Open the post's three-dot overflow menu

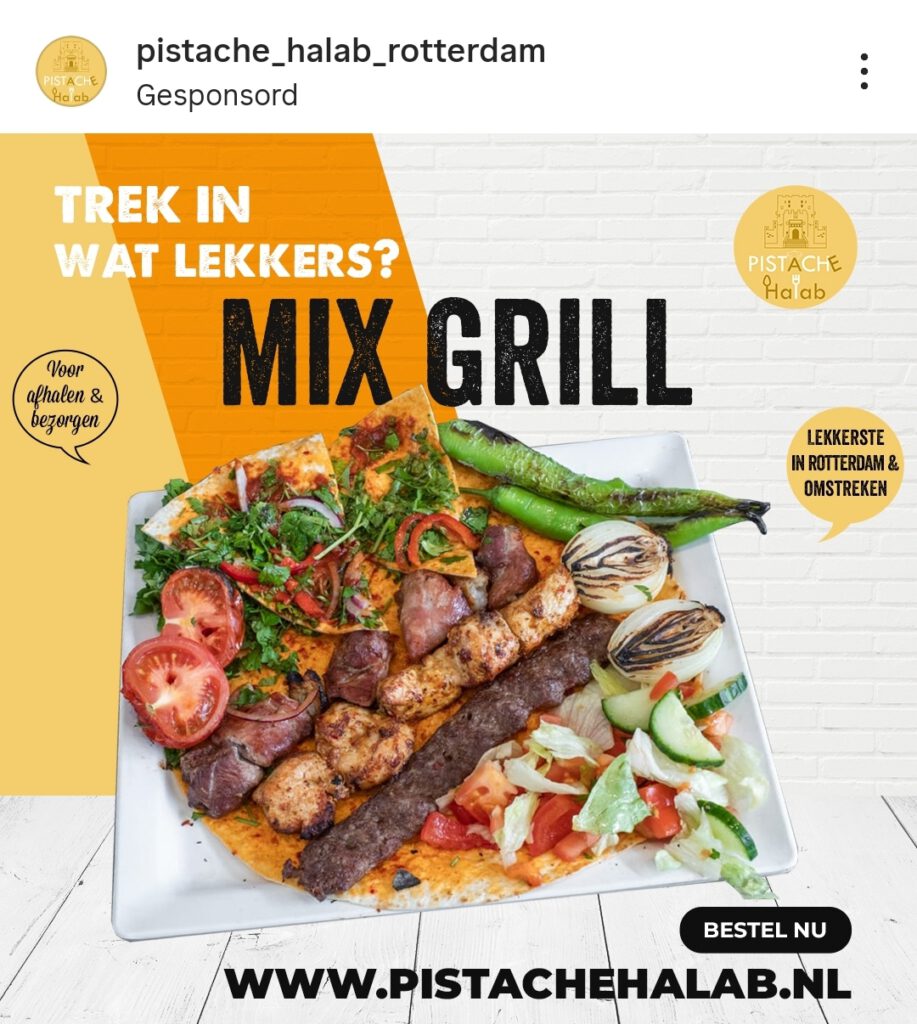(x=864, y=71)
